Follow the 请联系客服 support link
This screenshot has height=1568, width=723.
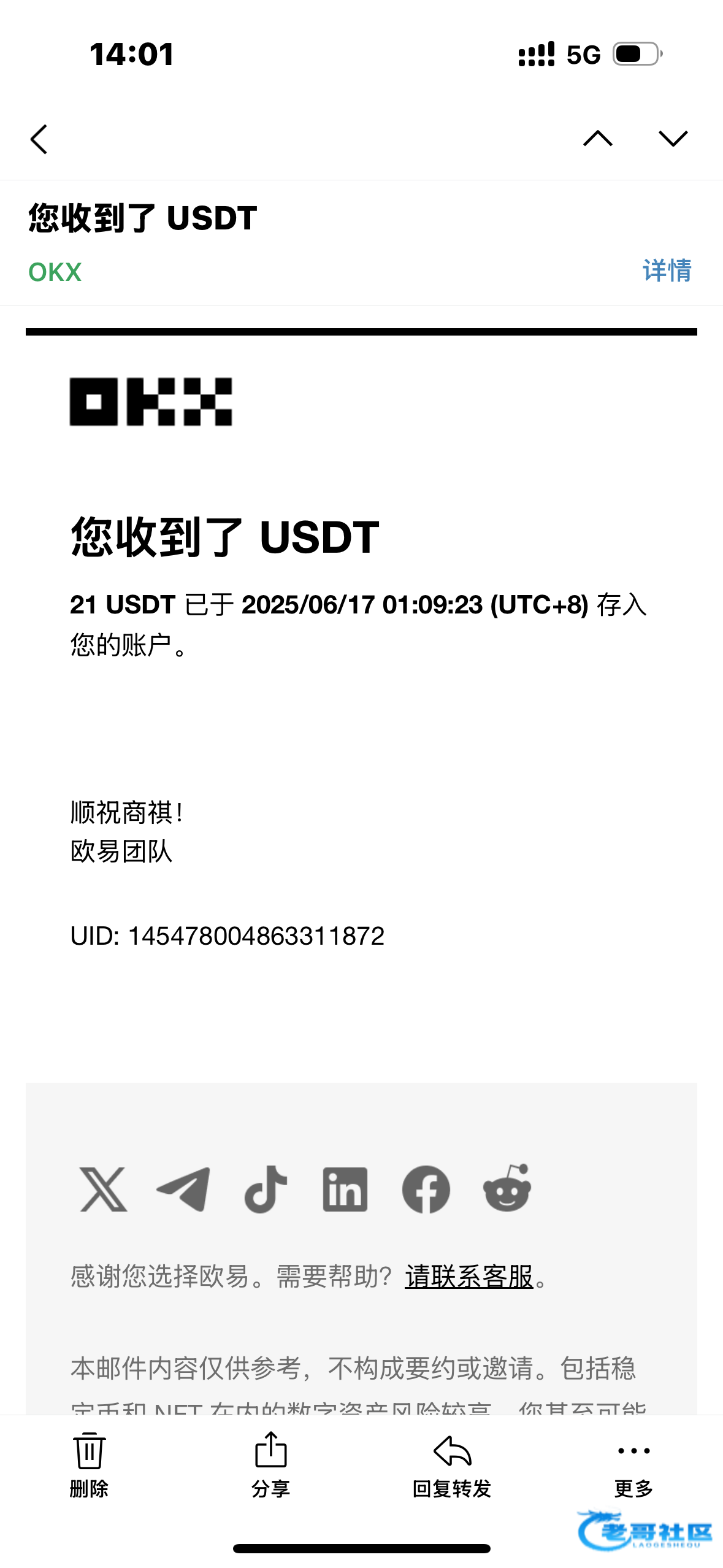[x=469, y=1277]
